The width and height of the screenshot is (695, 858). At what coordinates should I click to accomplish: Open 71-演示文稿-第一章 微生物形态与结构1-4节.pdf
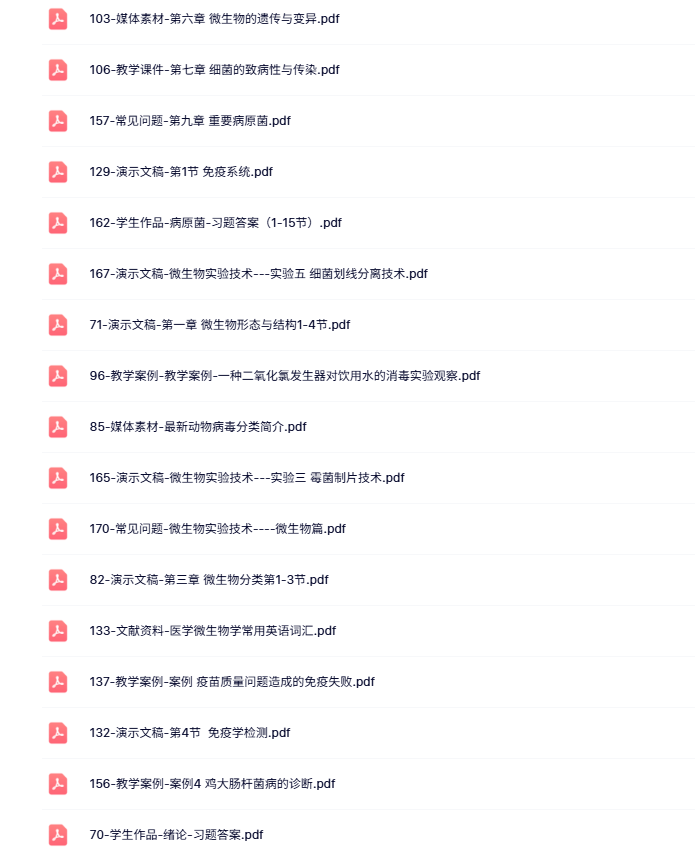pyautogui.click(x=219, y=325)
